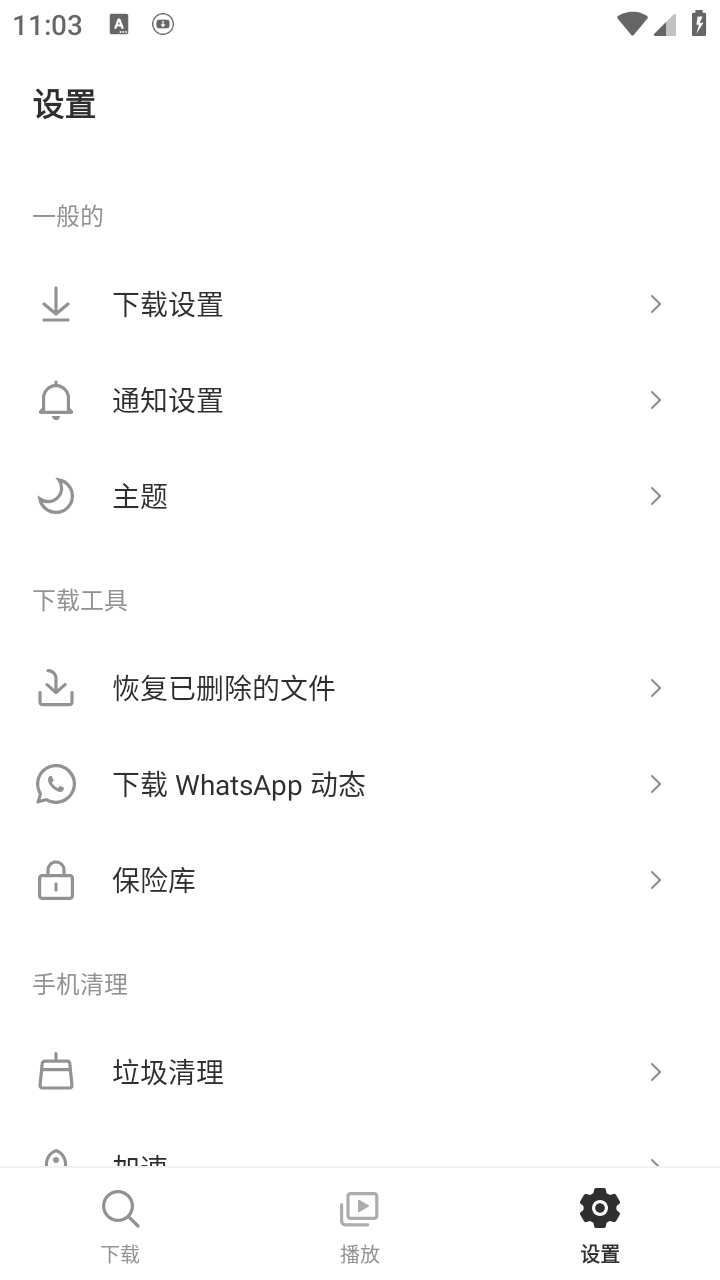The image size is (720, 1280).
Task: Tap the moon icon next to 主题
Action: click(56, 496)
